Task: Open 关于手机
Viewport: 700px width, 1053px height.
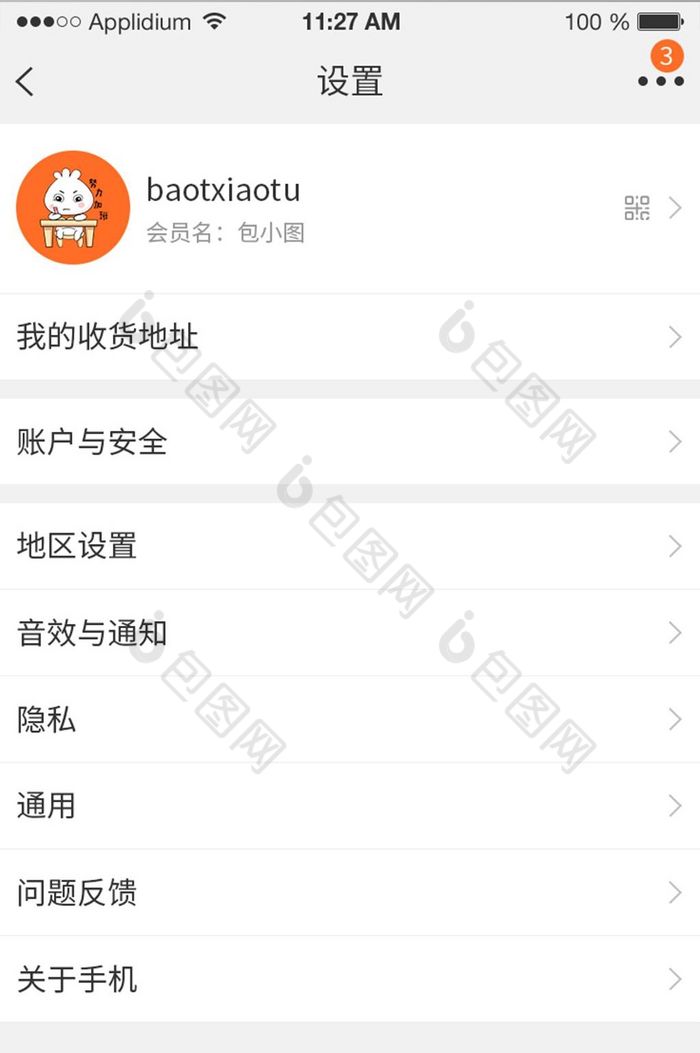Action: 350,979
